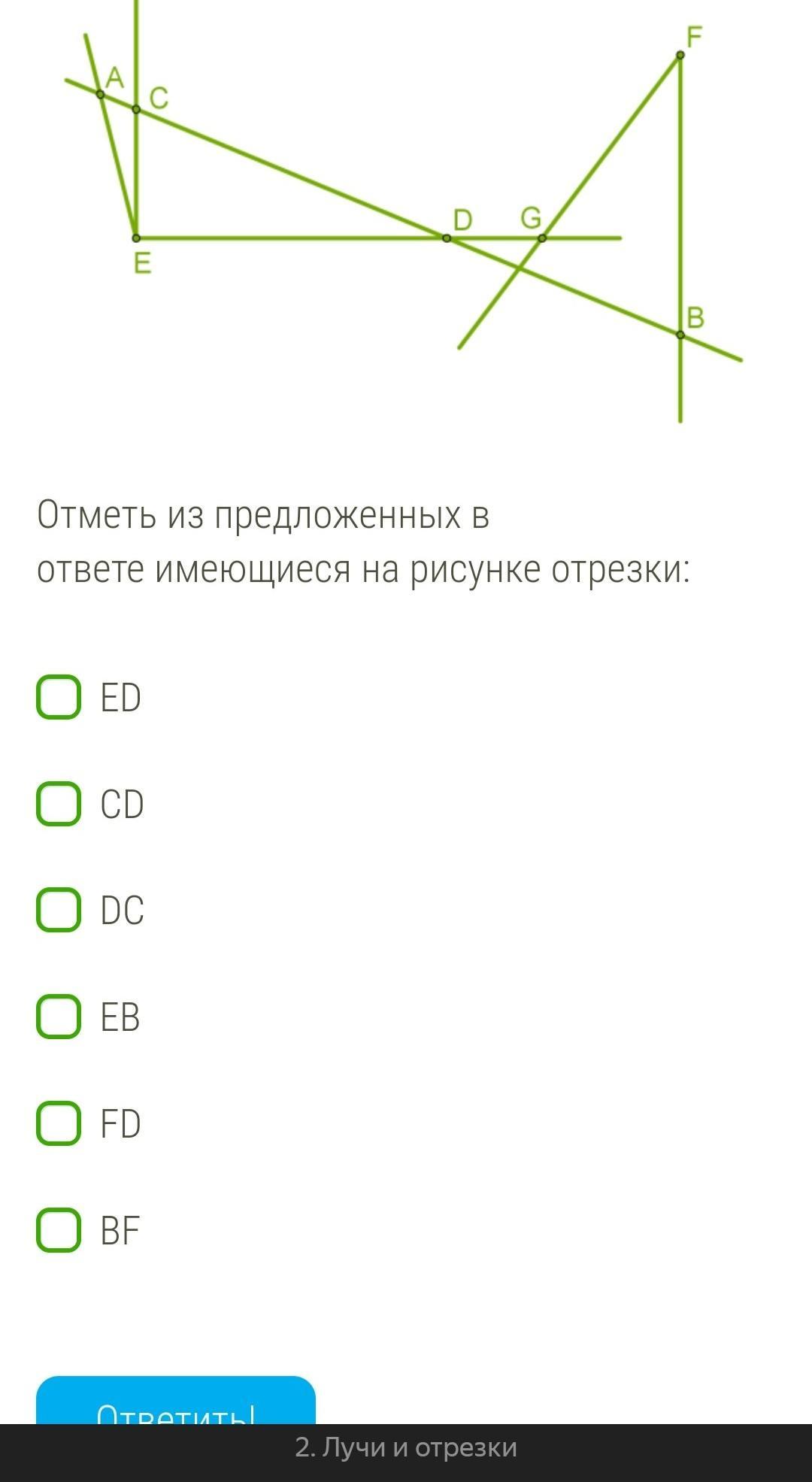Viewport: 812px width, 1482px height.
Task: Open the Лучи и отрезки bottom bar
Action: (x=406, y=1447)
